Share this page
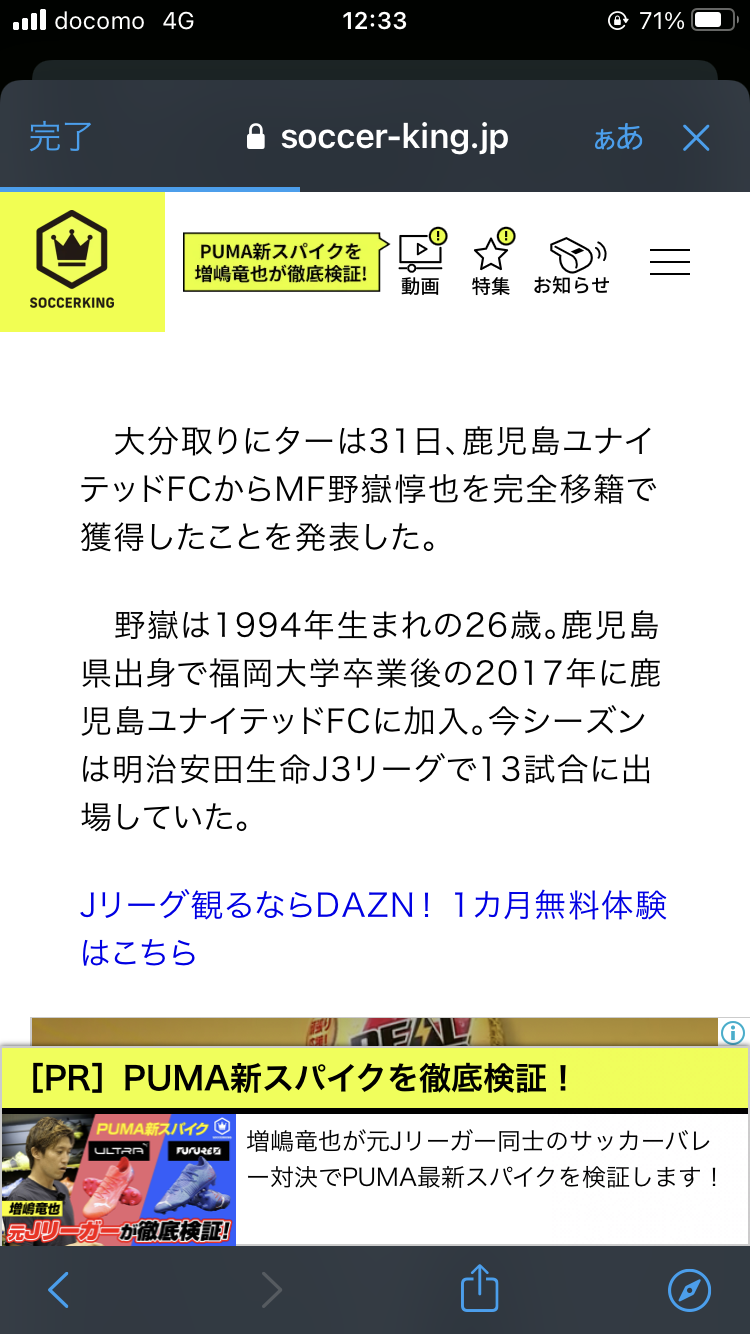Image resolution: width=750 pixels, height=1334 pixels. pyautogui.click(x=479, y=1290)
